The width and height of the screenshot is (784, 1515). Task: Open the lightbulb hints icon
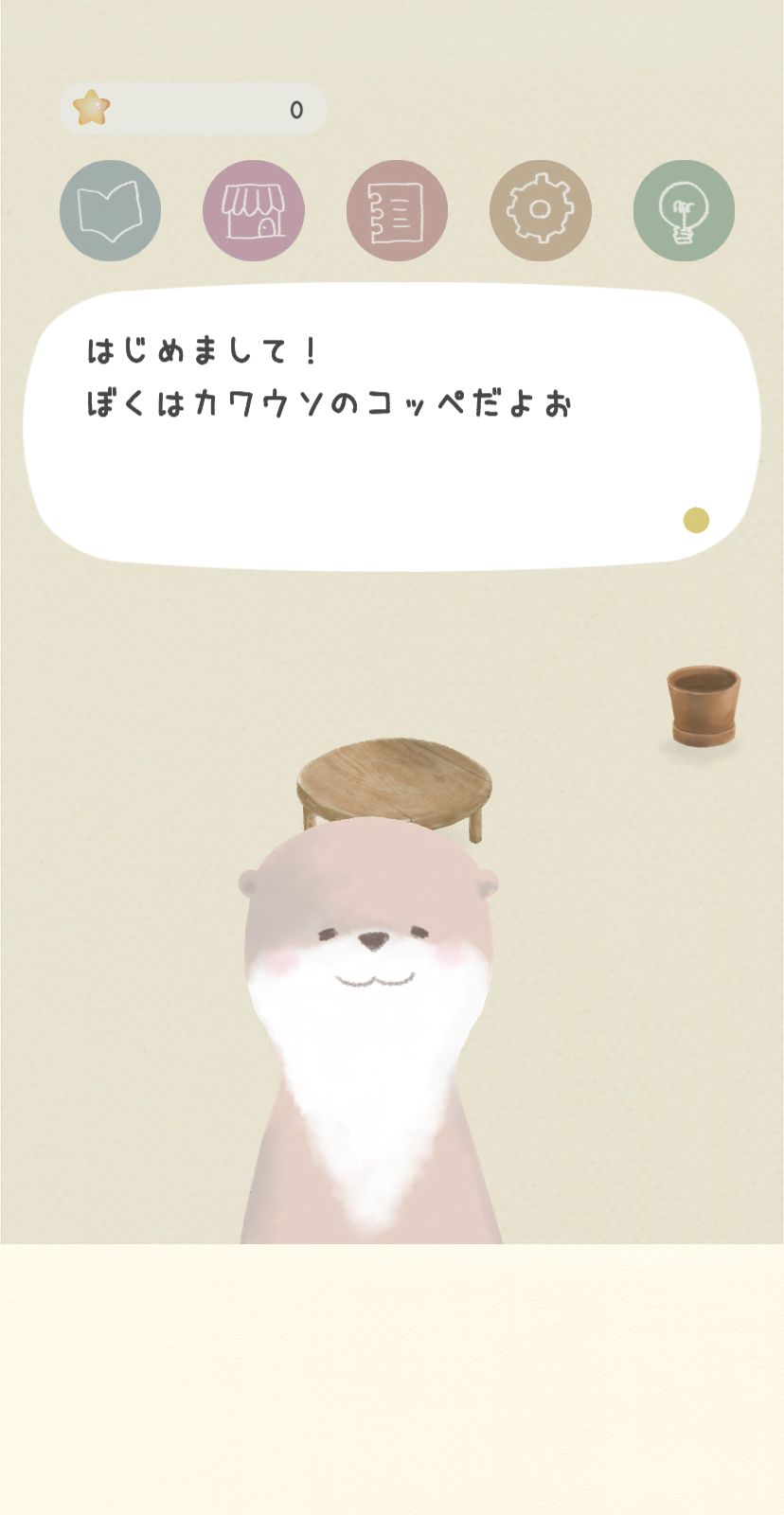(684, 210)
